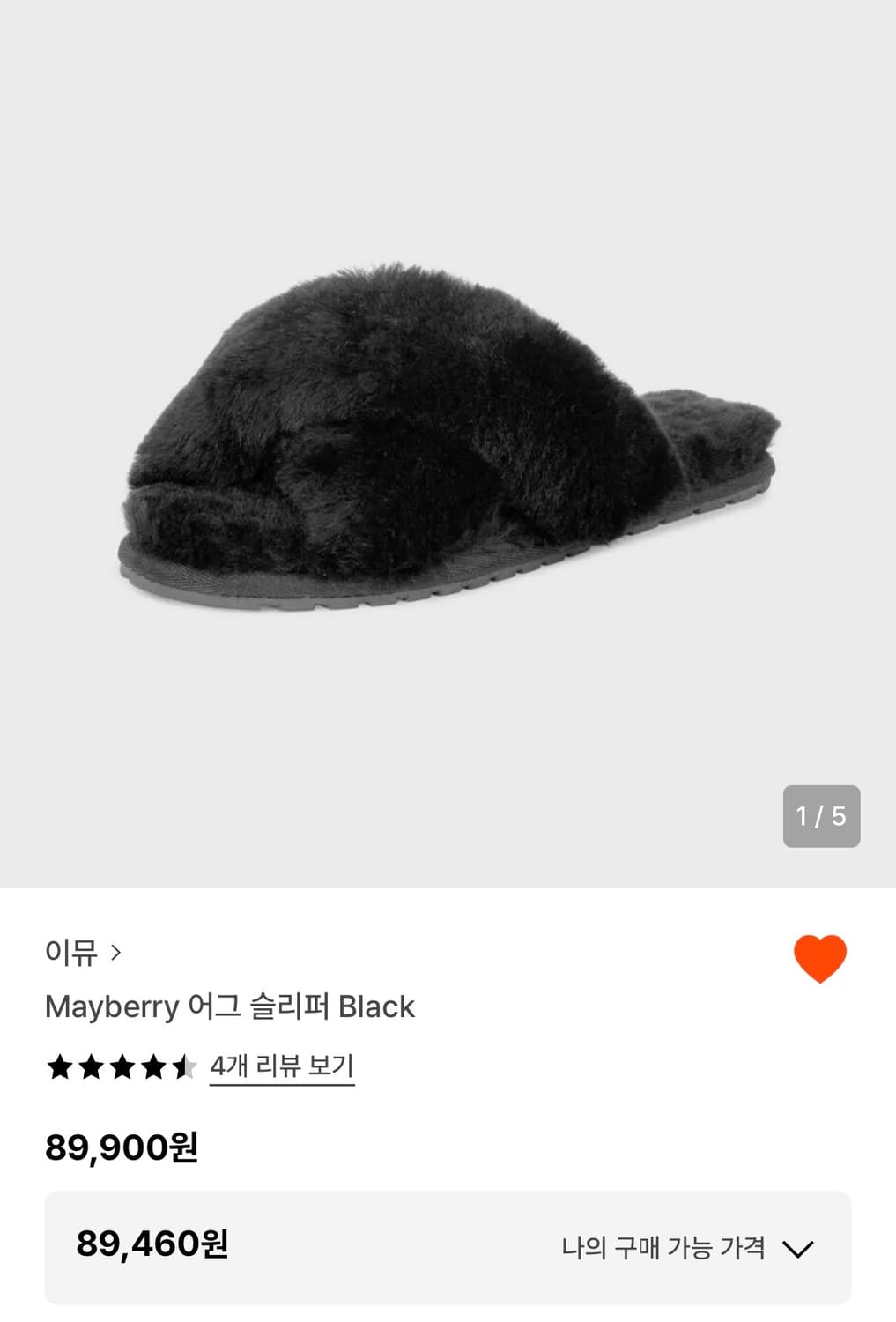This screenshot has height=1322, width=896.
Task: Select the third rating star
Action: point(122,1066)
